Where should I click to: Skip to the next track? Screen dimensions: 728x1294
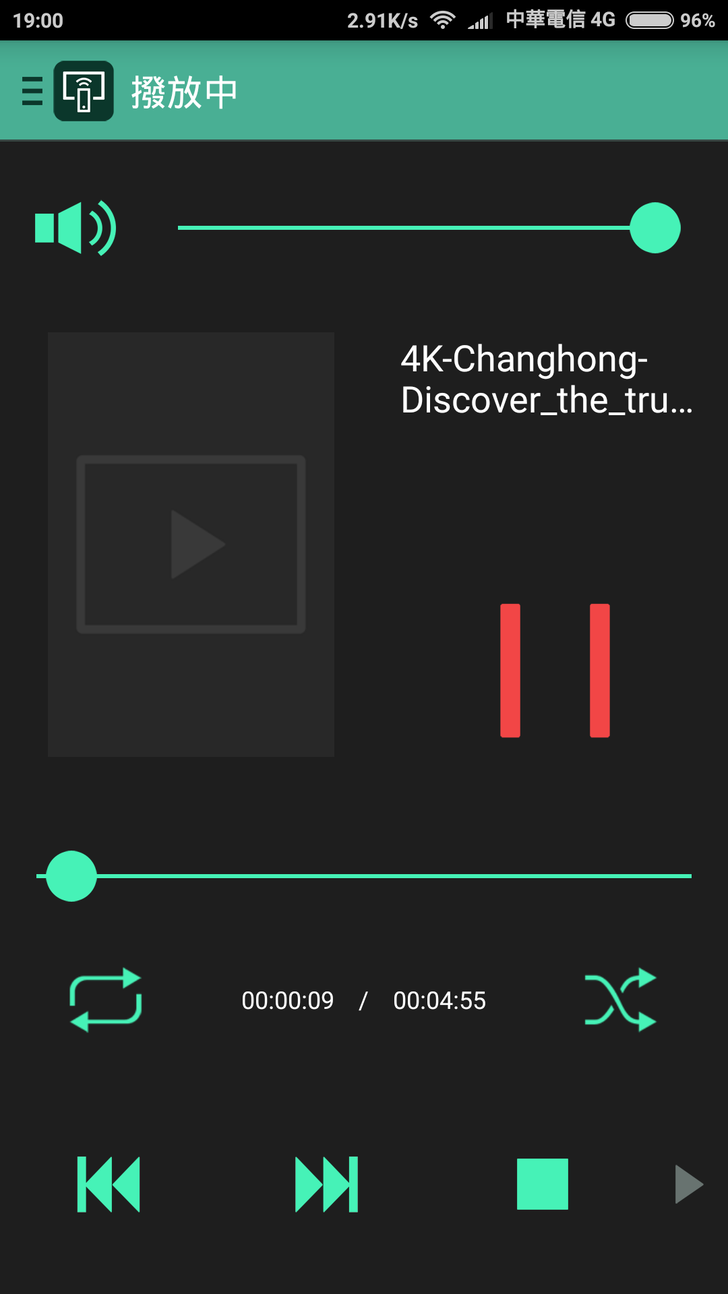[x=326, y=1185]
